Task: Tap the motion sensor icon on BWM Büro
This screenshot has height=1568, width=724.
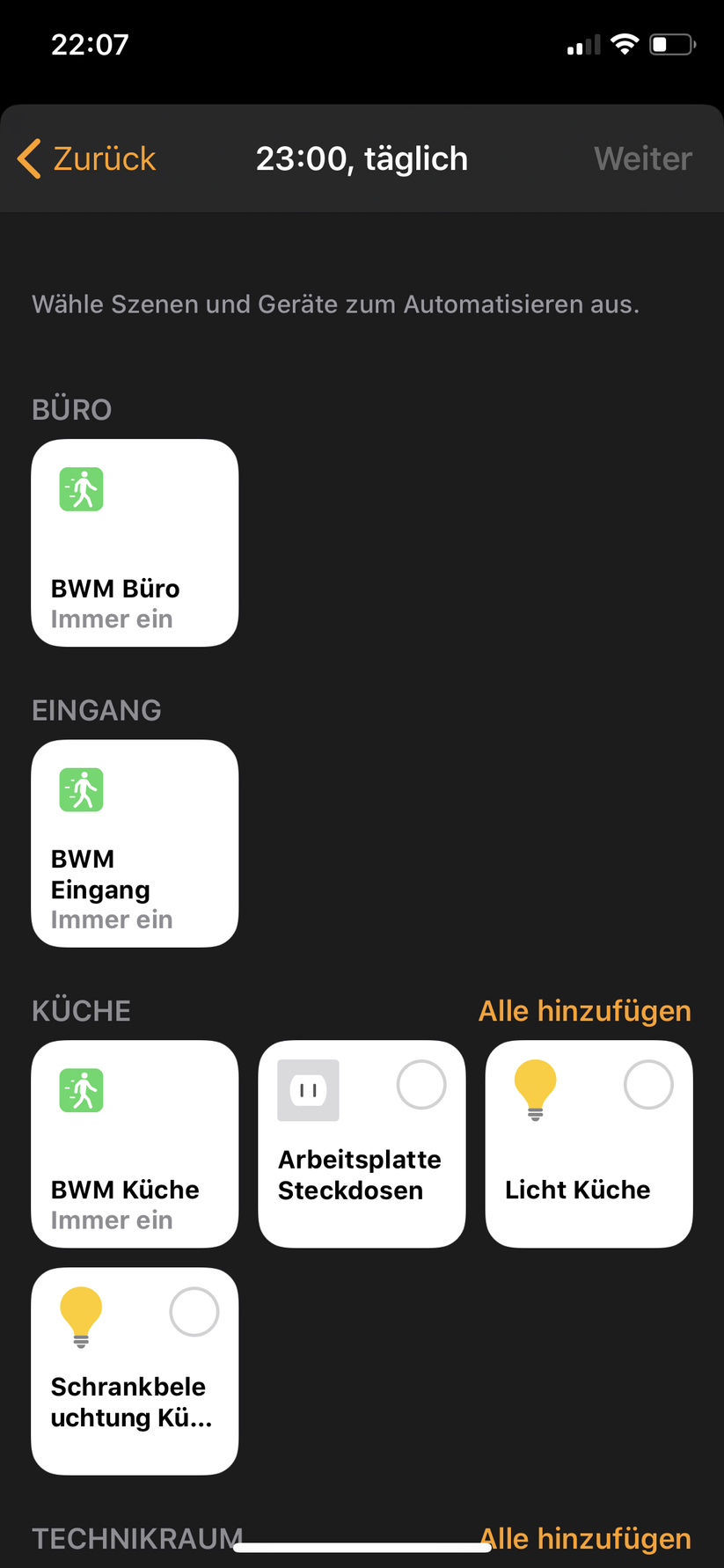Action: pos(81,489)
